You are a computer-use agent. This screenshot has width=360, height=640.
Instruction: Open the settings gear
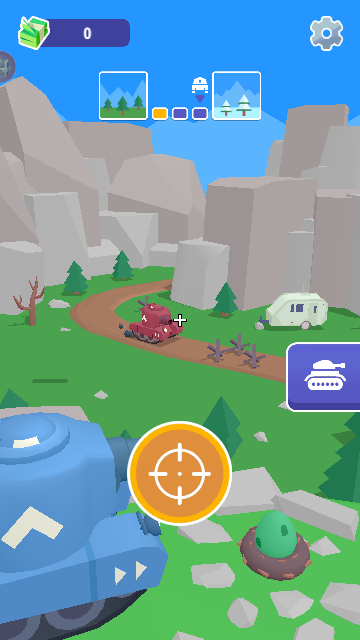pos(326,33)
